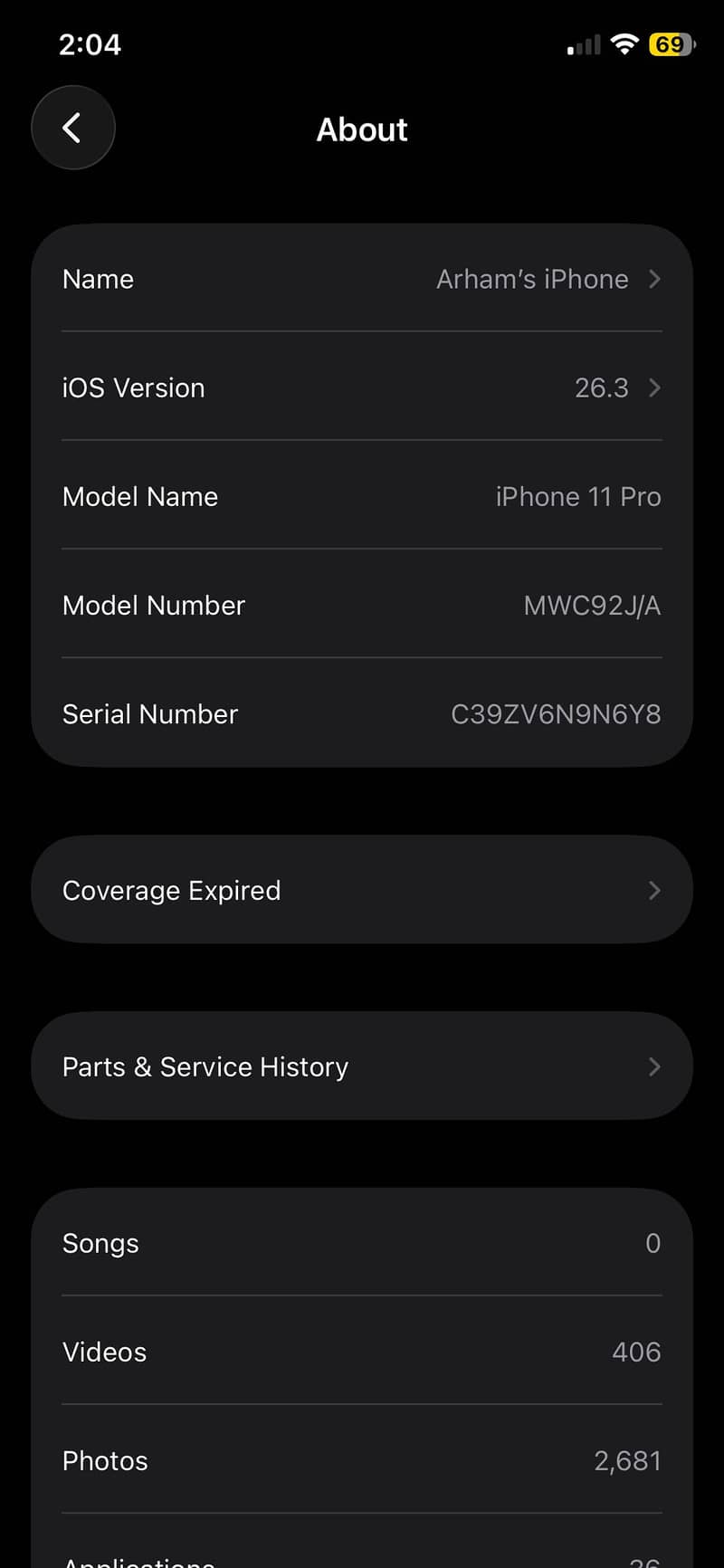Open Parts & Service History
The height and width of the screenshot is (1568, 724).
362,1066
